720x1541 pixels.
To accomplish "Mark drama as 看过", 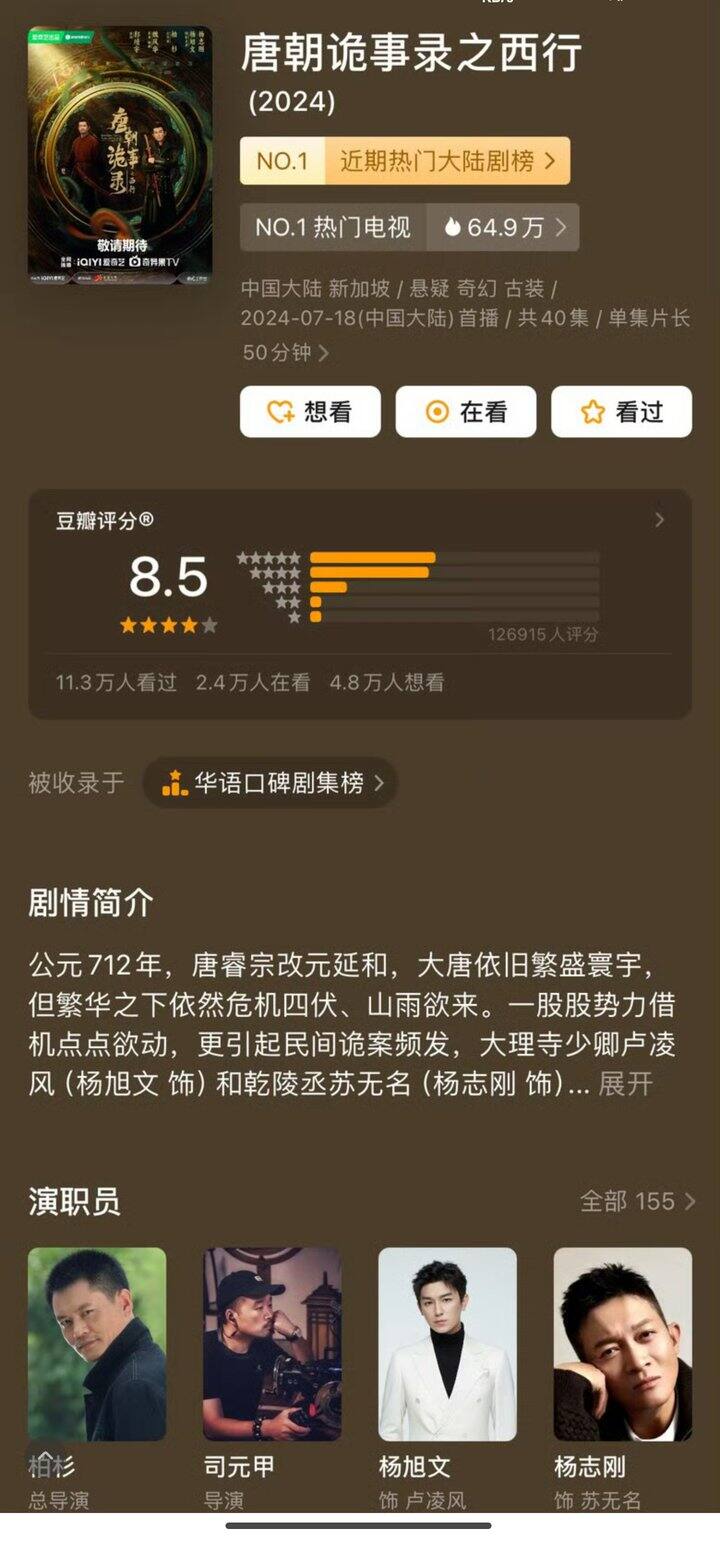I will click(x=621, y=412).
